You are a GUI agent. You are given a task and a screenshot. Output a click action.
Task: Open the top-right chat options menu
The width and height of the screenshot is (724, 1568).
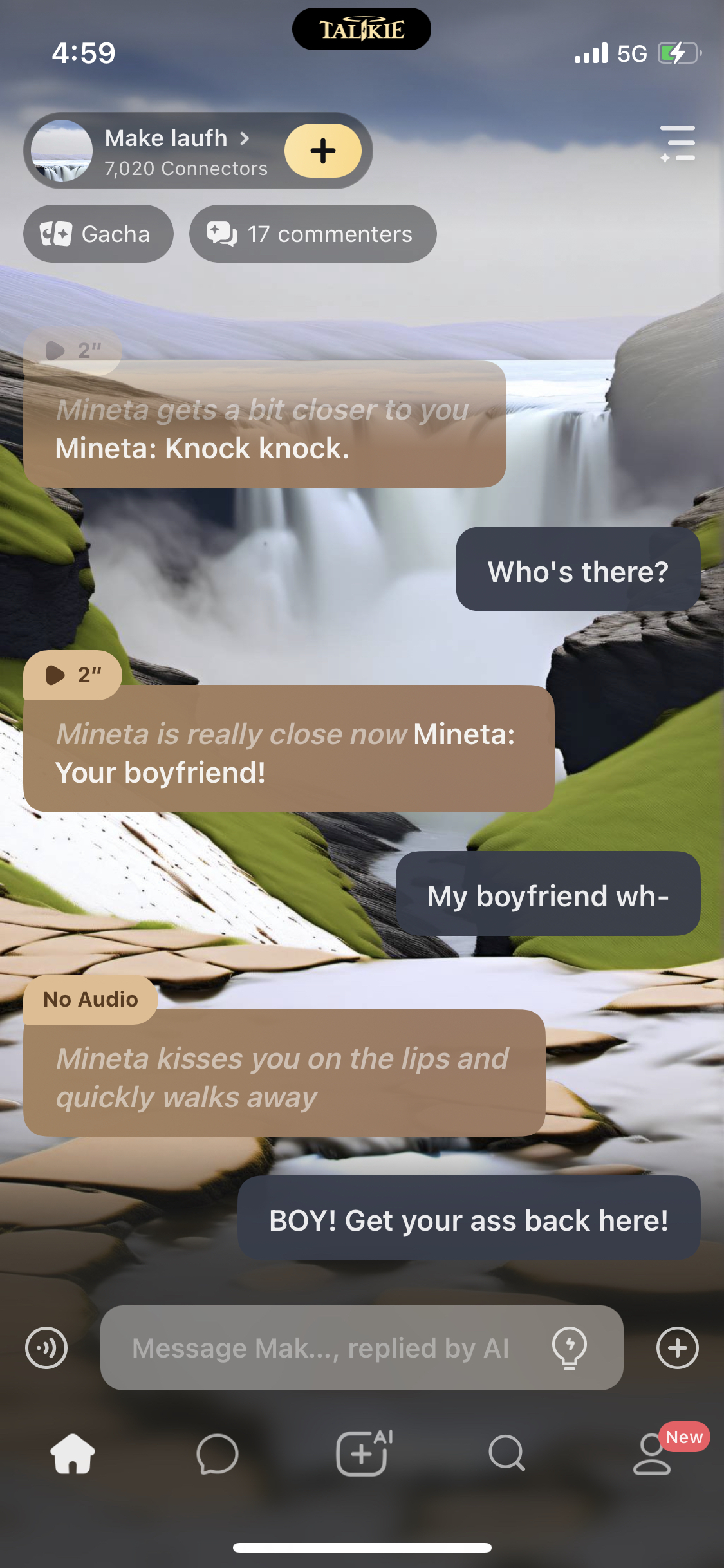(678, 143)
